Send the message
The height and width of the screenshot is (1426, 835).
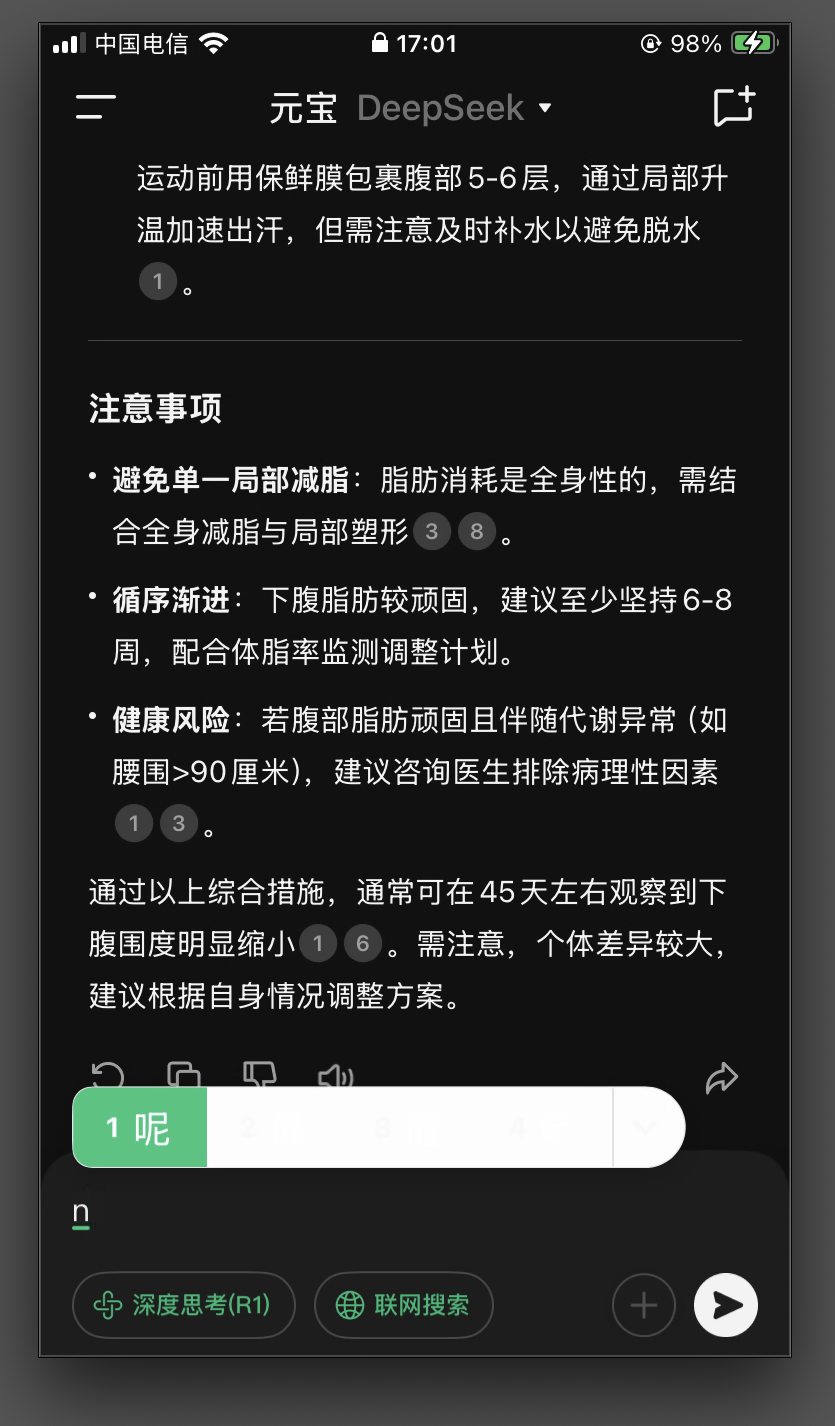pos(726,1305)
